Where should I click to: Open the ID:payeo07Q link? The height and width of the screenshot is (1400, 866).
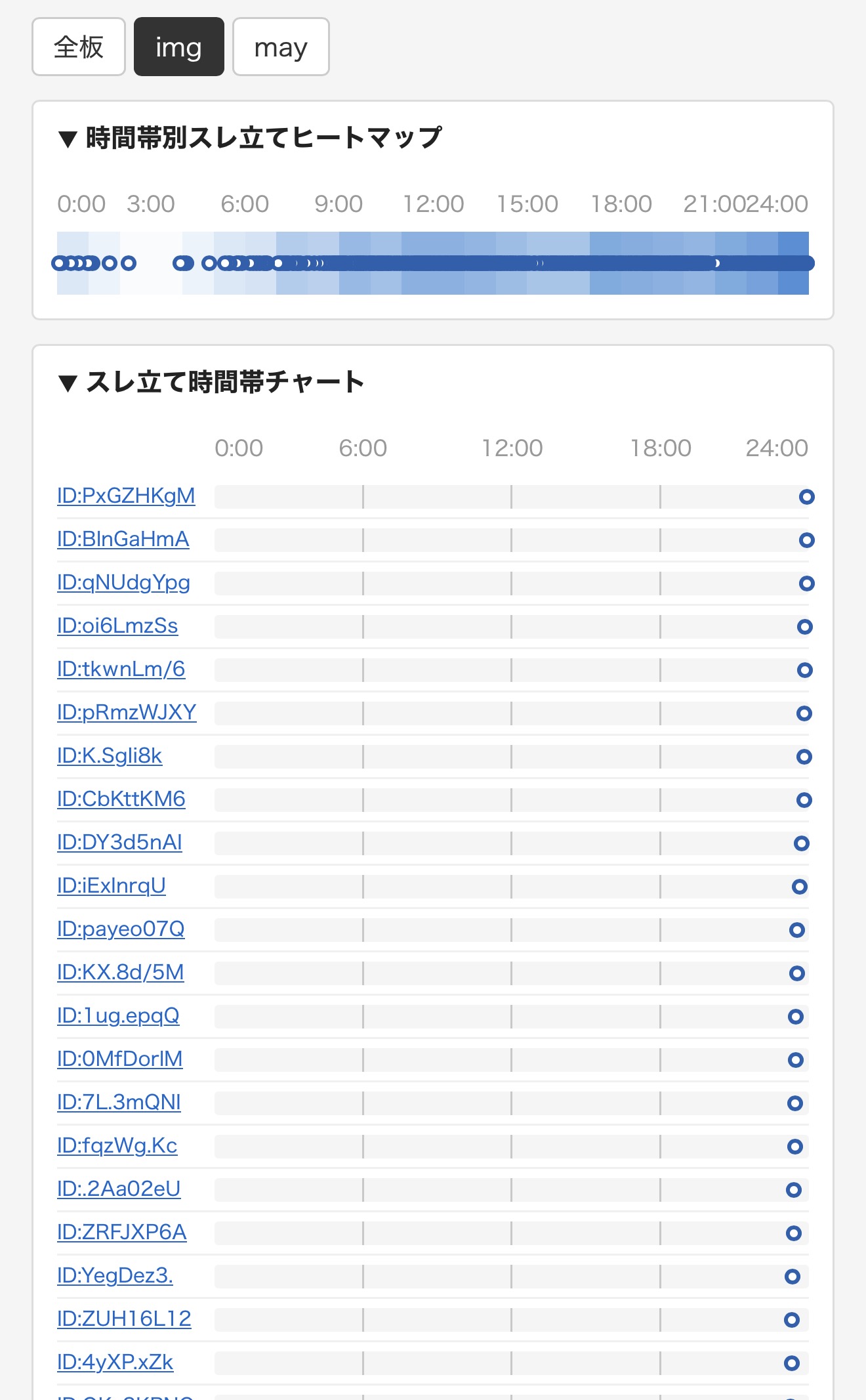pyautogui.click(x=121, y=929)
